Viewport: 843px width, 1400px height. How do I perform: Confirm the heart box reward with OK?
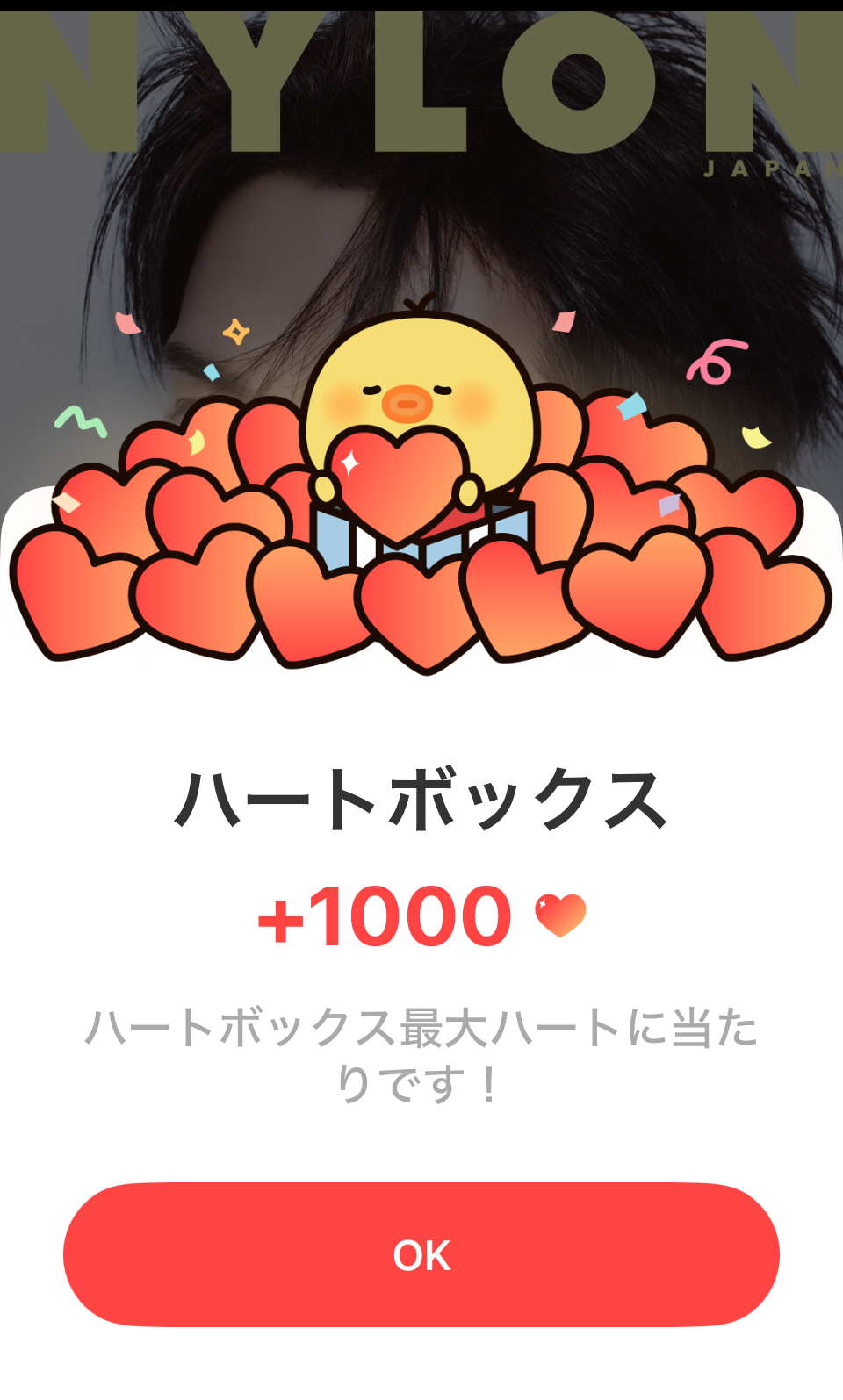pyautogui.click(x=421, y=1254)
